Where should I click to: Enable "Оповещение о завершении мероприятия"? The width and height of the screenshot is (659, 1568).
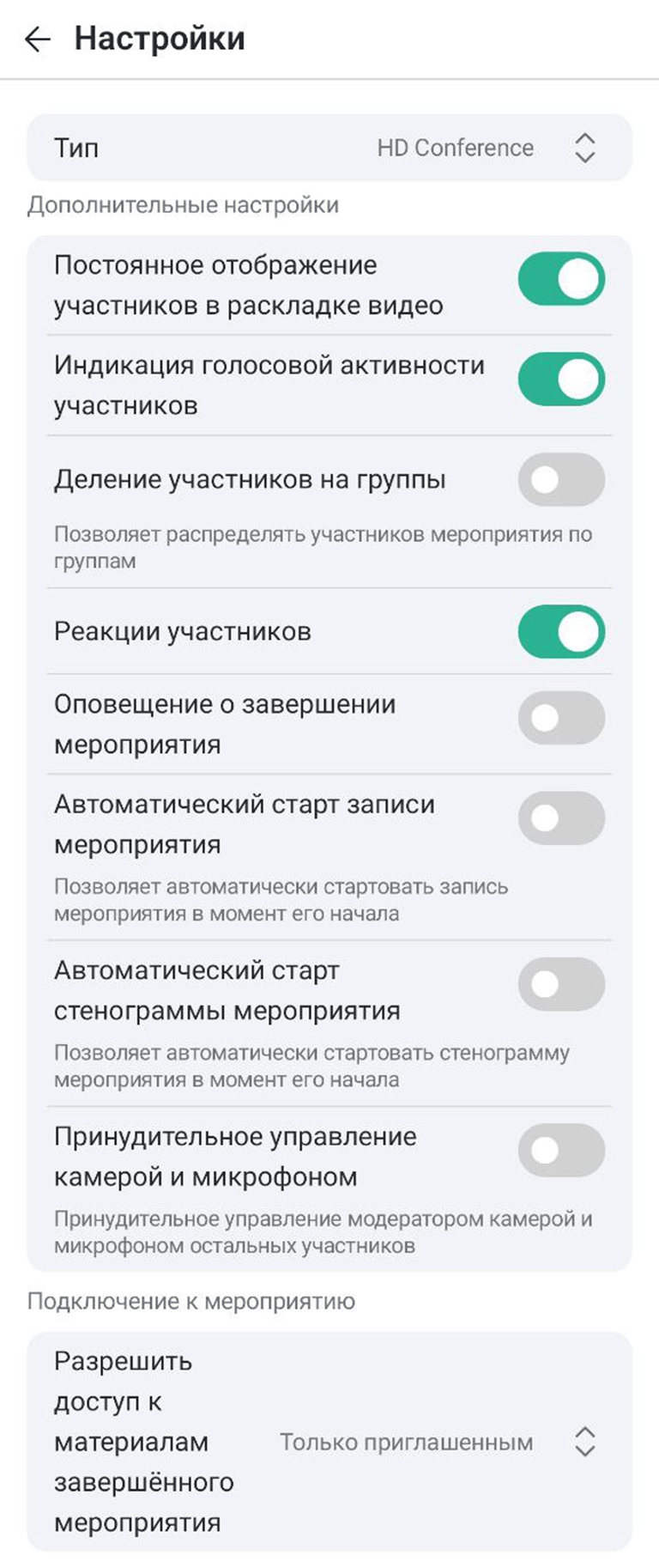(x=560, y=720)
